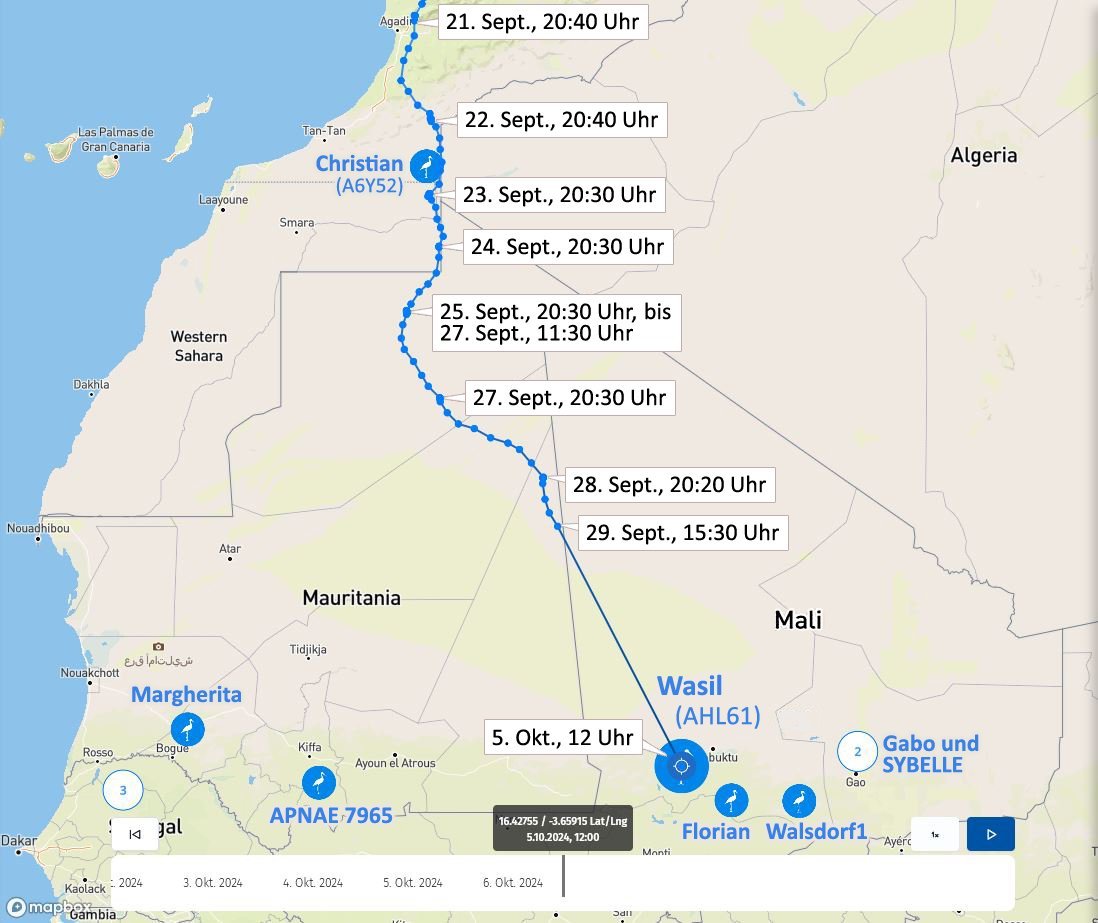Set timeline to 4. Okt. 2024
Screen dimensions: 1098x923
tap(313, 883)
